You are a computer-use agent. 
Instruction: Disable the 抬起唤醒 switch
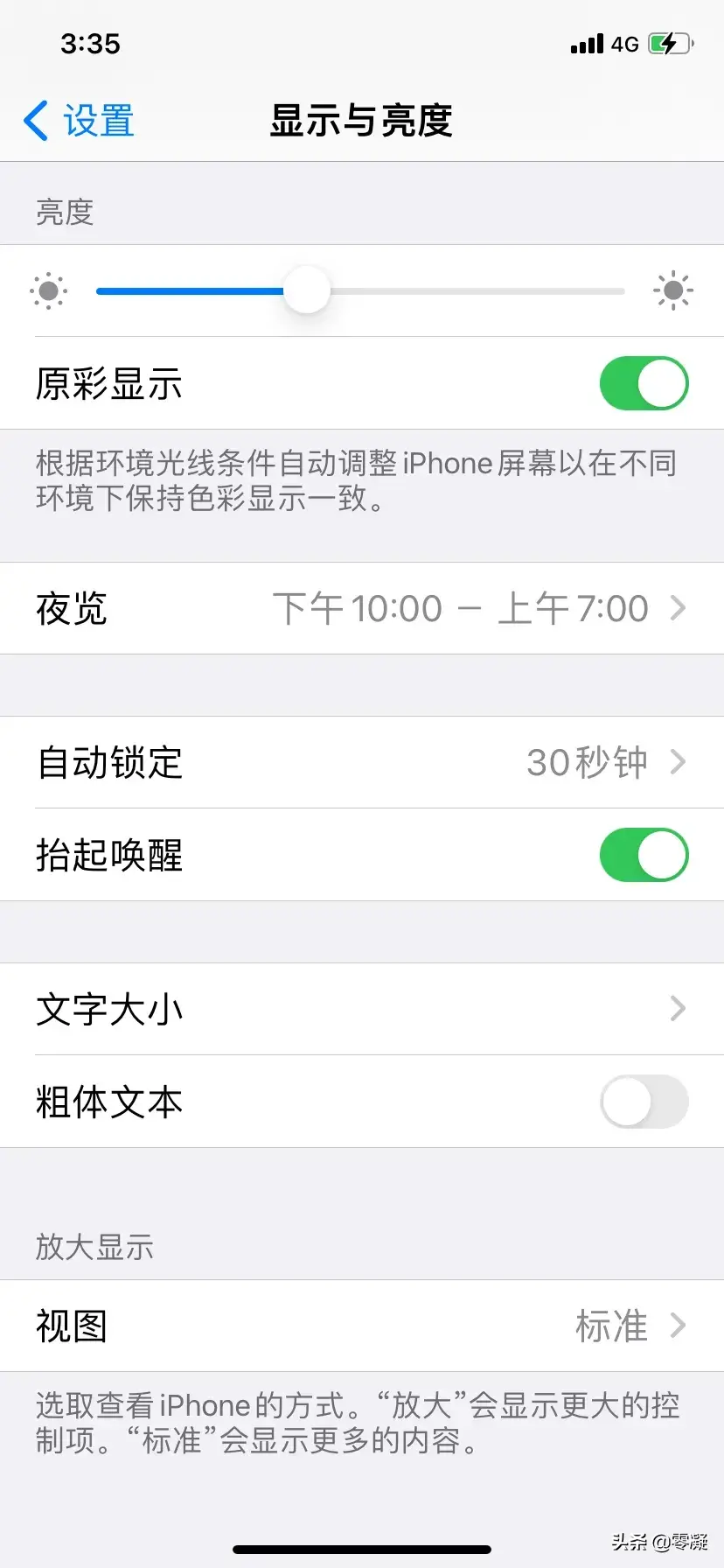(x=644, y=855)
